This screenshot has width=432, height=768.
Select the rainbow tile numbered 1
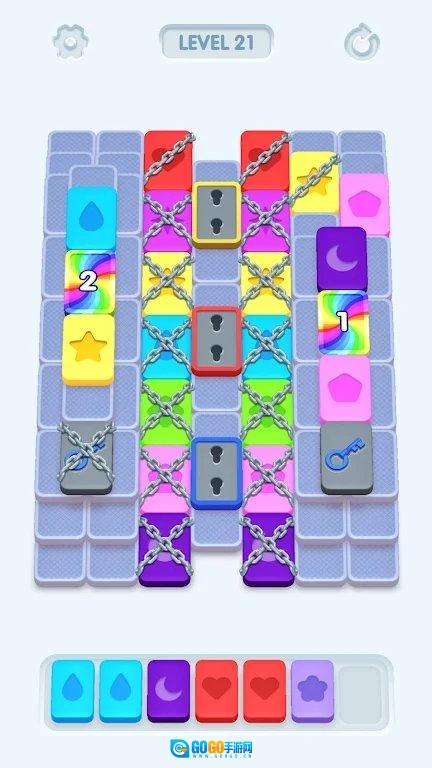343,322
